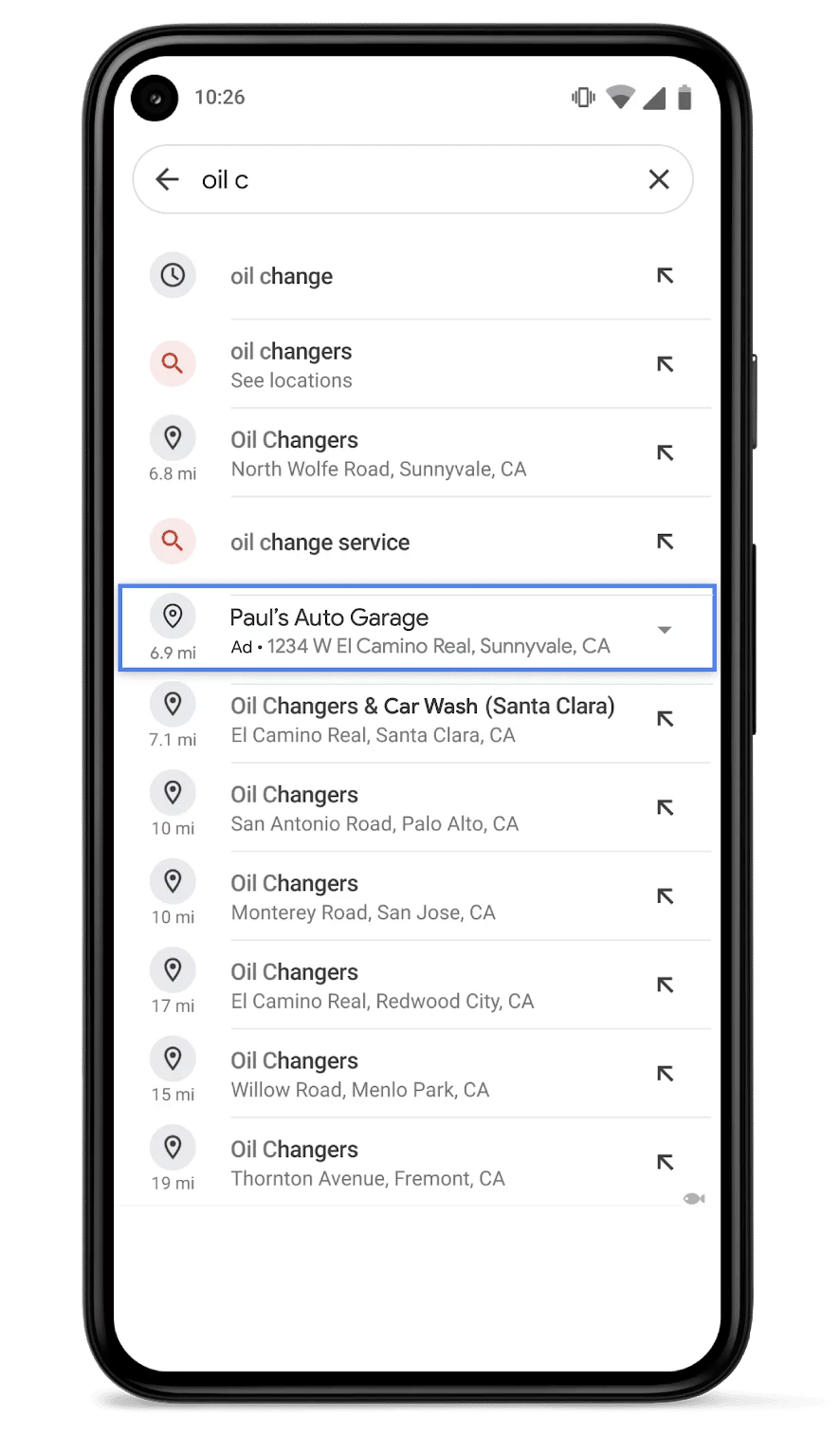Fill the search with 'oil change' using its arrow
This screenshot has height=1438, width=840.
click(x=665, y=276)
